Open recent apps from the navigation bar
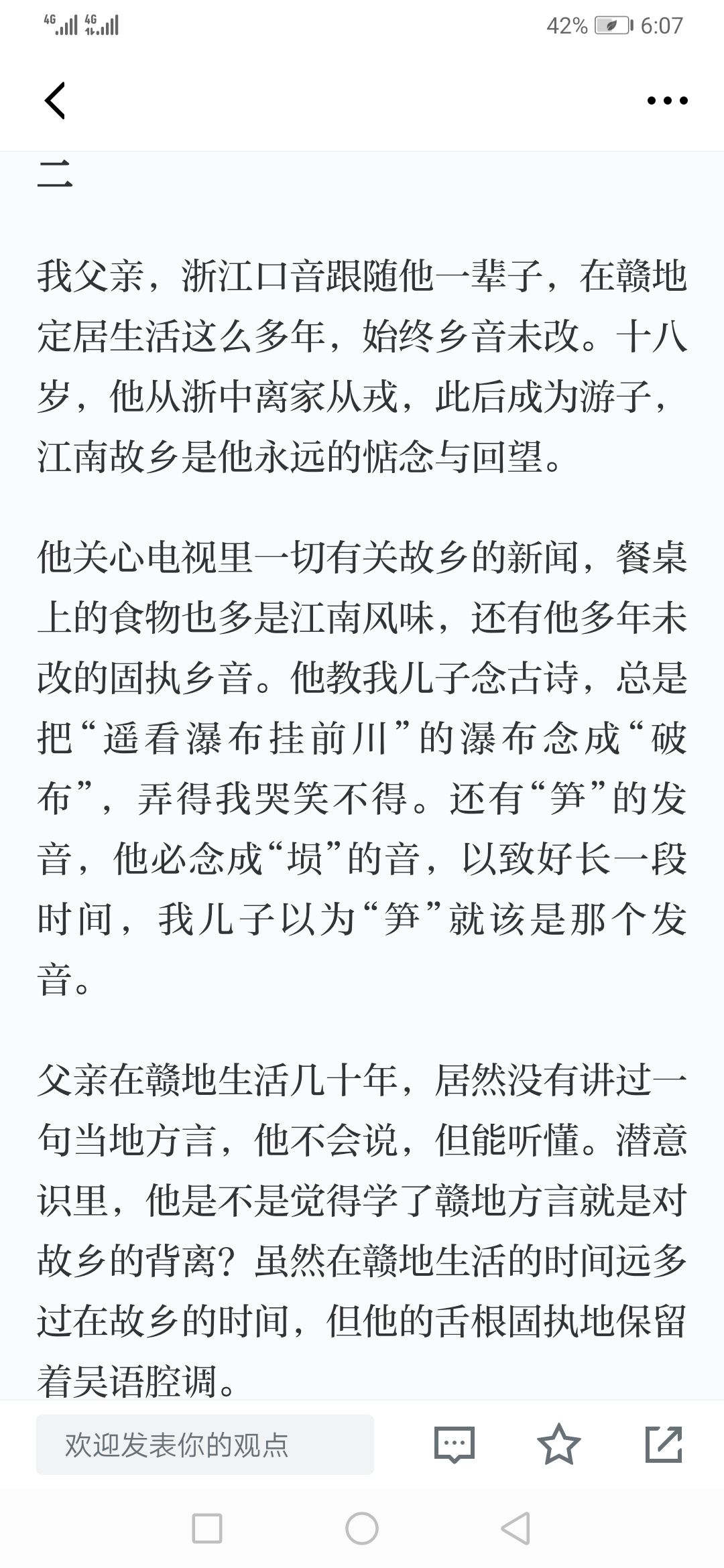This screenshot has height=1568, width=724. tap(207, 1528)
